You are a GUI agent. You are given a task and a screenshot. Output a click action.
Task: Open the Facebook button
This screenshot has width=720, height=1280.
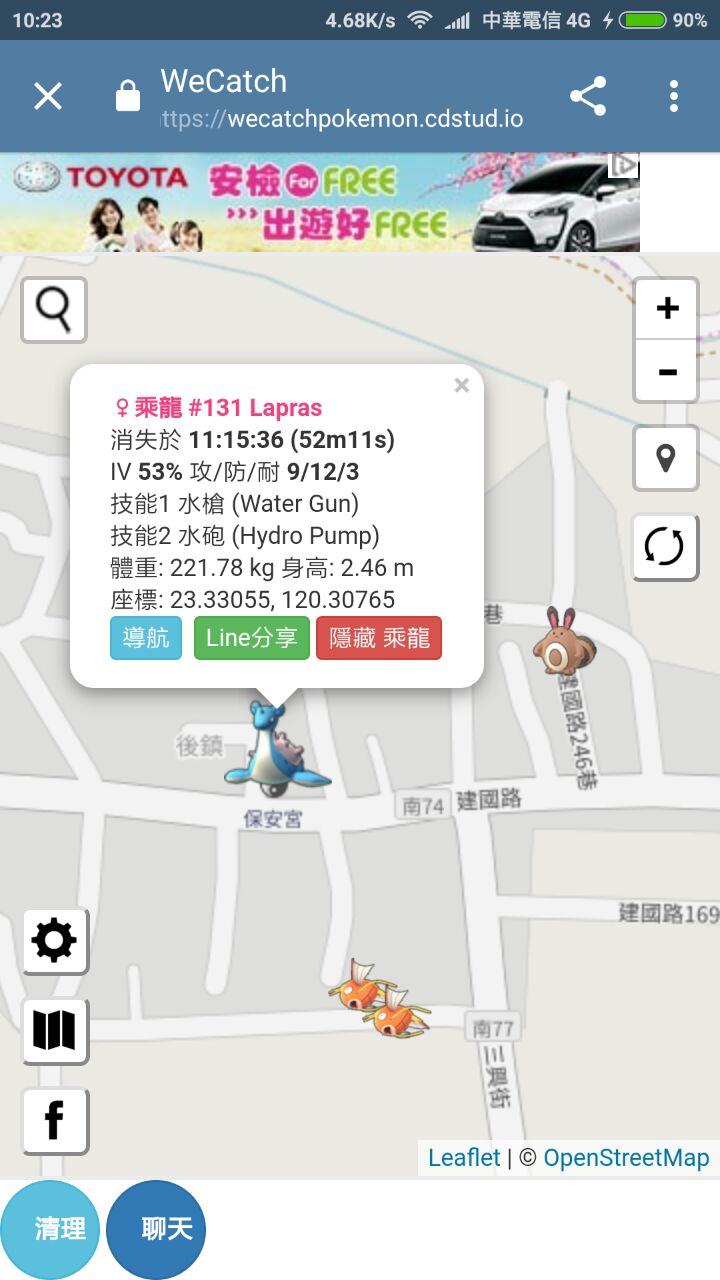(55, 1120)
